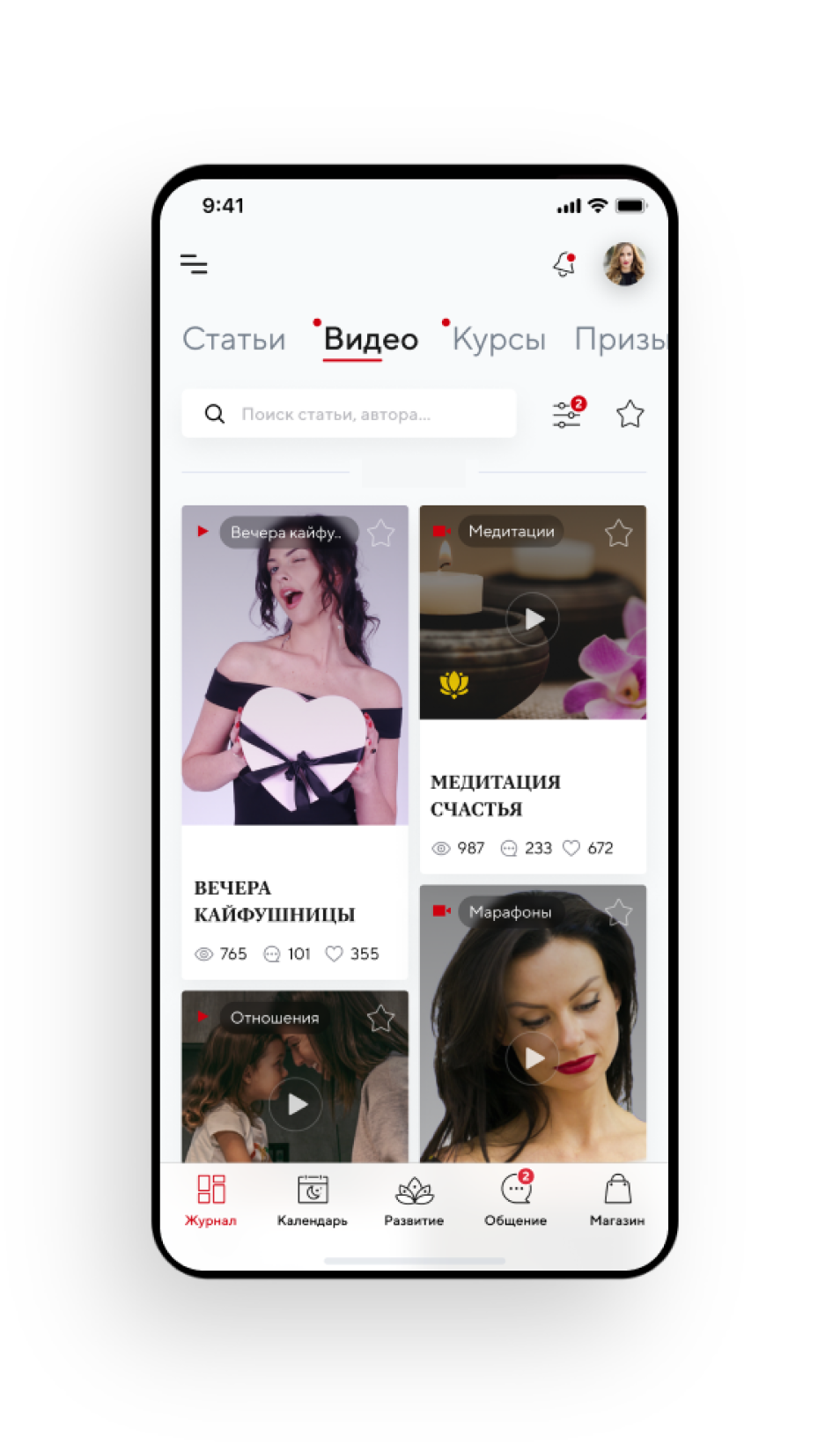Switch to the Курсы tab

click(498, 339)
